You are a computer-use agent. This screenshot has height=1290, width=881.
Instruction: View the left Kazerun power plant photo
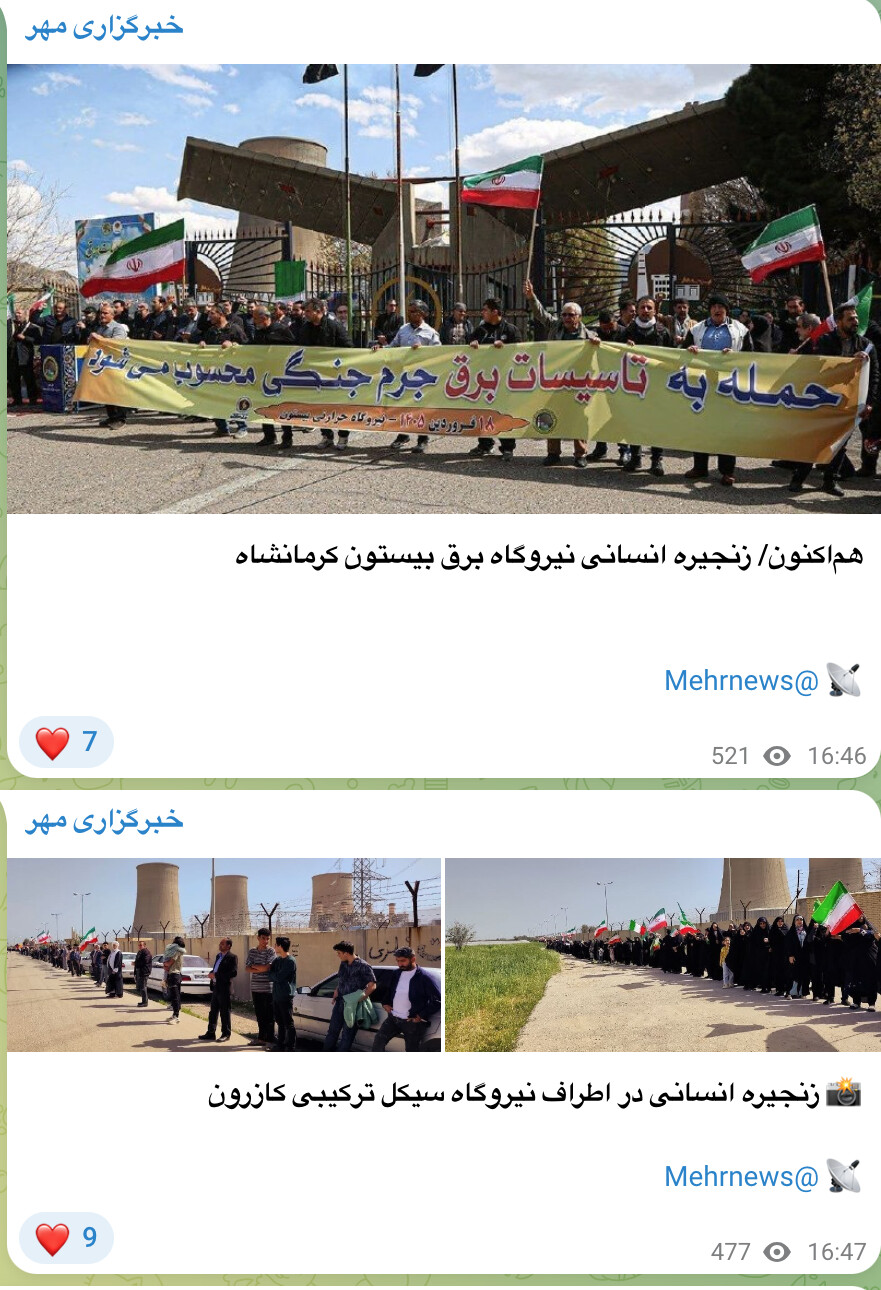224,955
